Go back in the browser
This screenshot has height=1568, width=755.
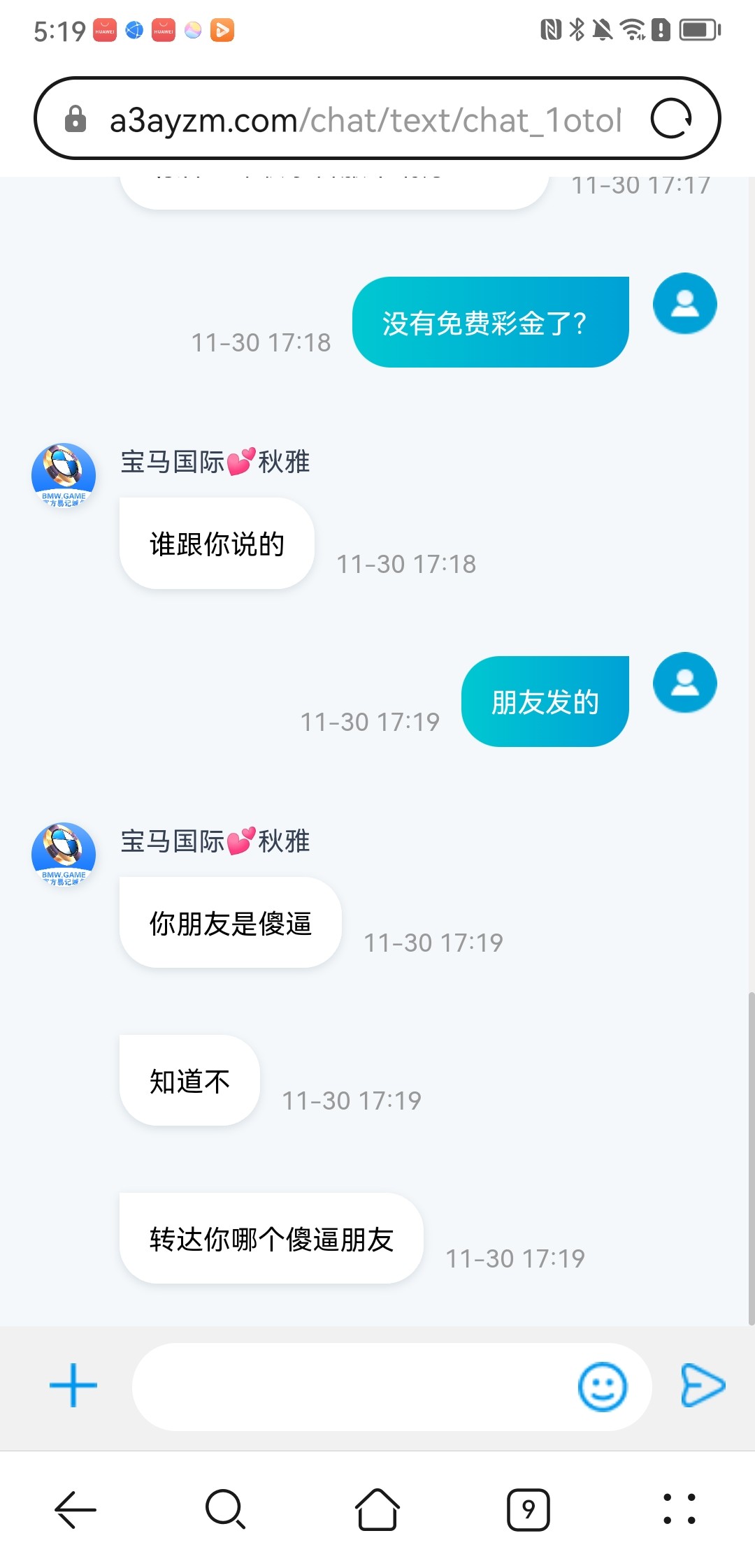click(x=75, y=1509)
